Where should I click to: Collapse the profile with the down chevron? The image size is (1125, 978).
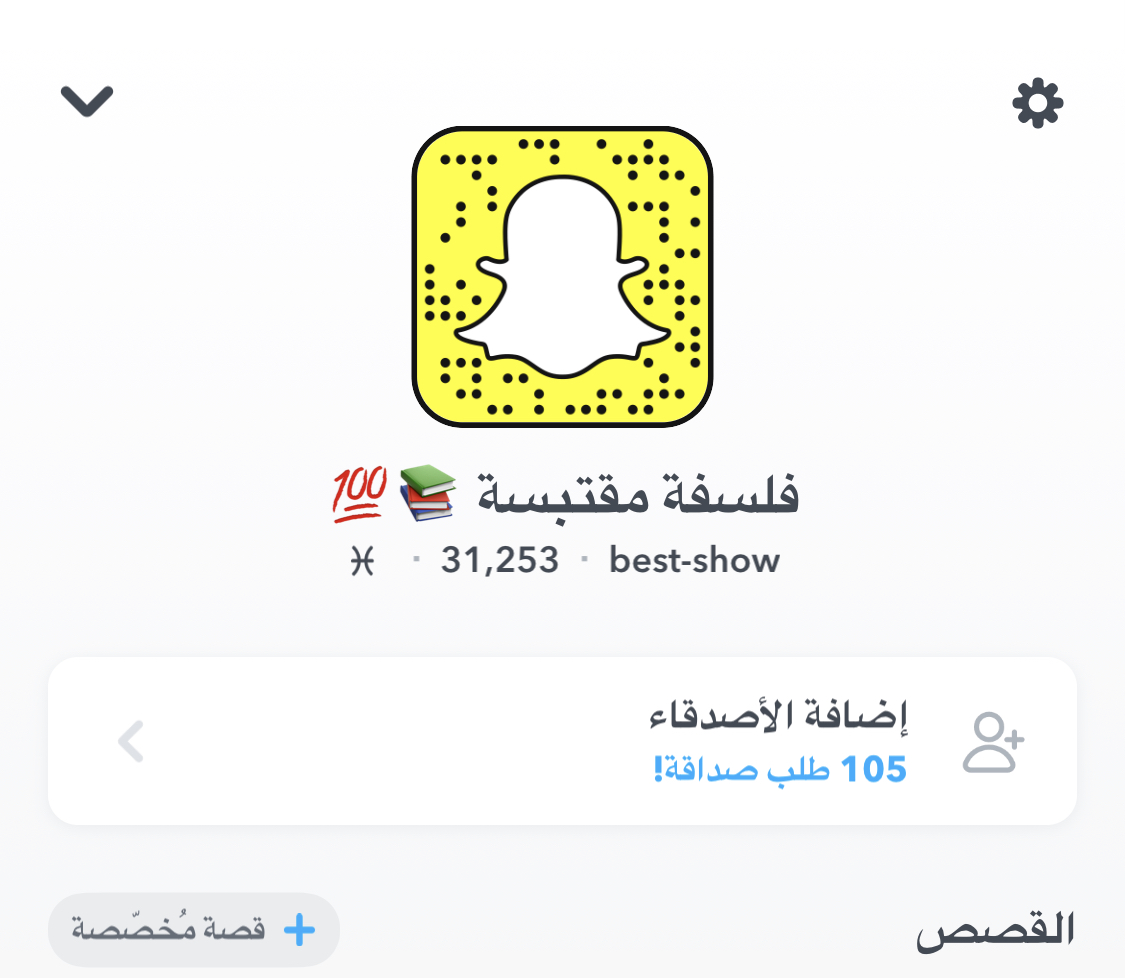[x=87, y=100]
